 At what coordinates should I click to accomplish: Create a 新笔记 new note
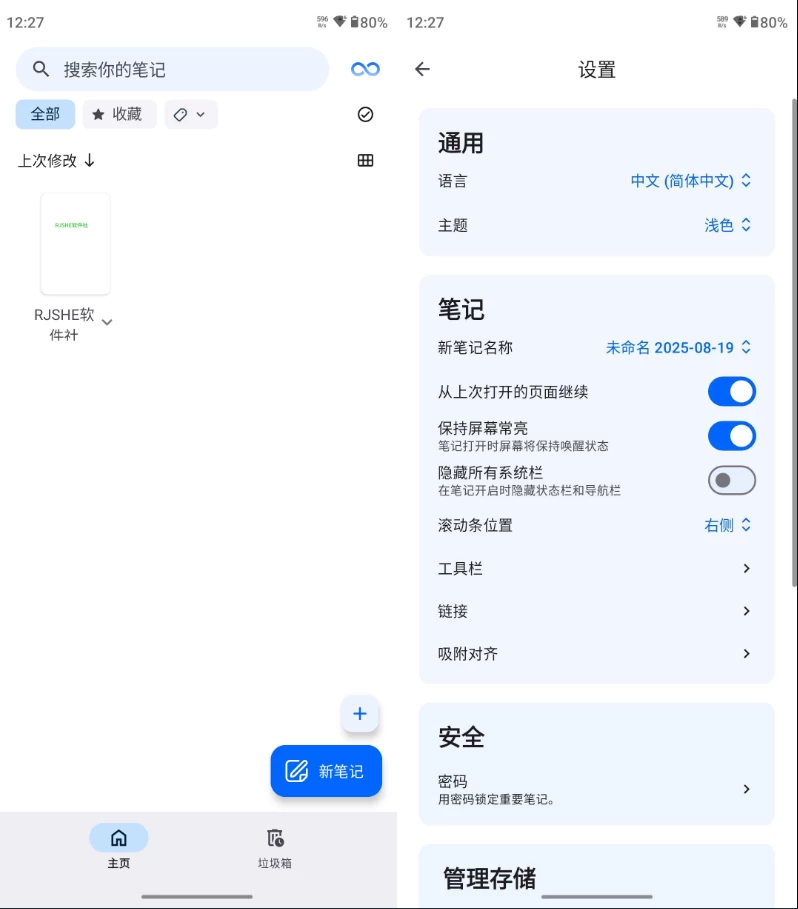(326, 771)
